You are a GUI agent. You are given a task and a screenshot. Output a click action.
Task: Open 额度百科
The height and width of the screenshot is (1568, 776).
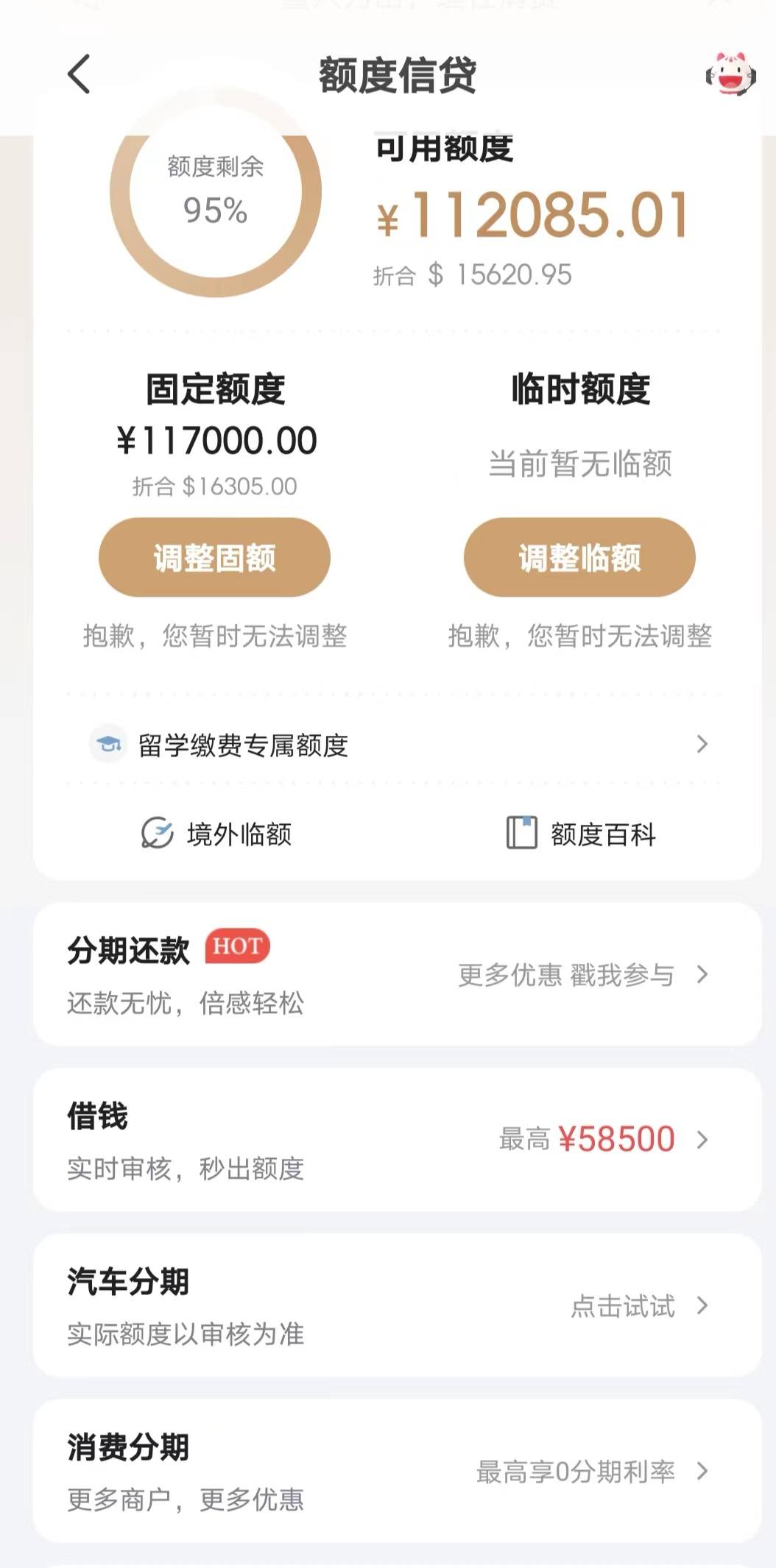click(581, 834)
